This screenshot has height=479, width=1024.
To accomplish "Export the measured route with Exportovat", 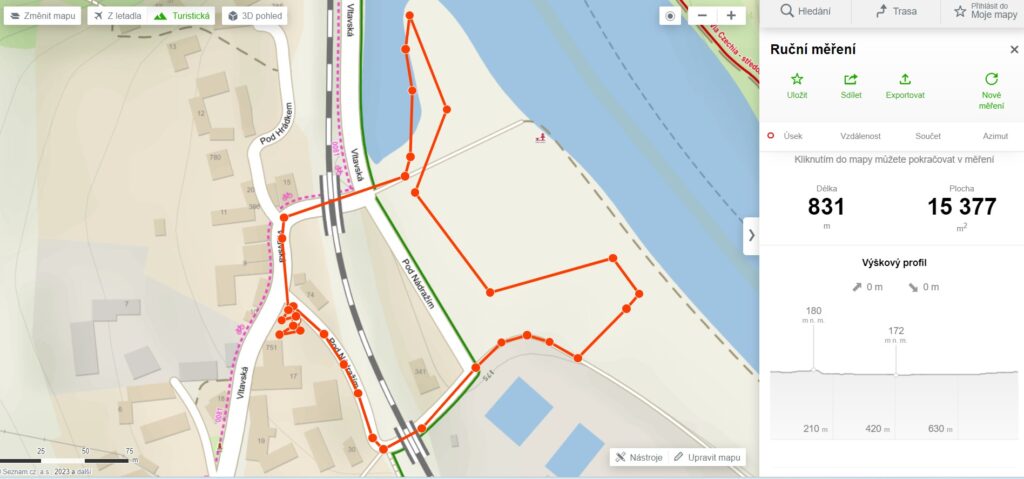I will click(905, 85).
